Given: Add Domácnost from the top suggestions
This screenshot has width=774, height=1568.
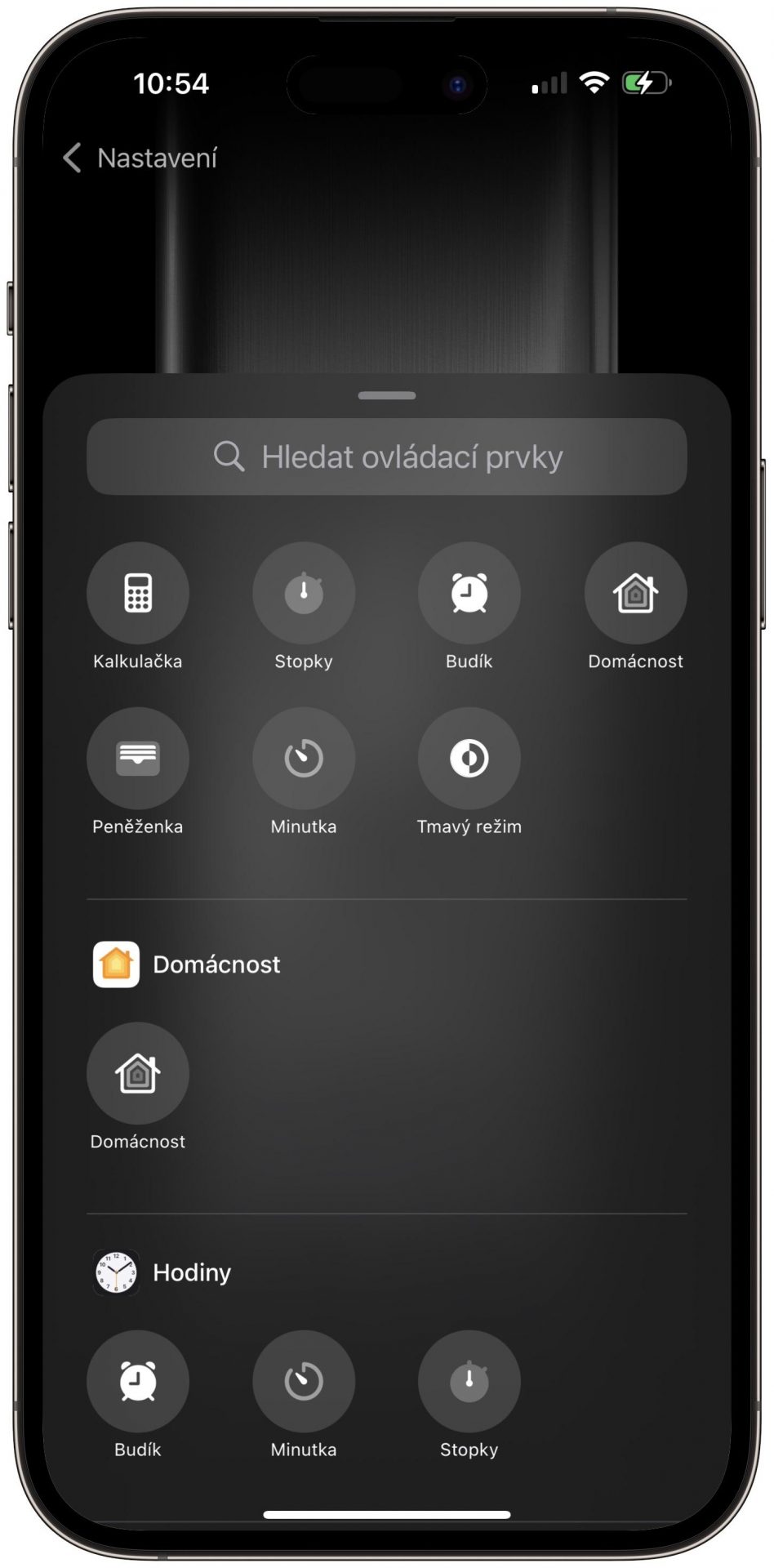Looking at the screenshot, I should 635,594.
